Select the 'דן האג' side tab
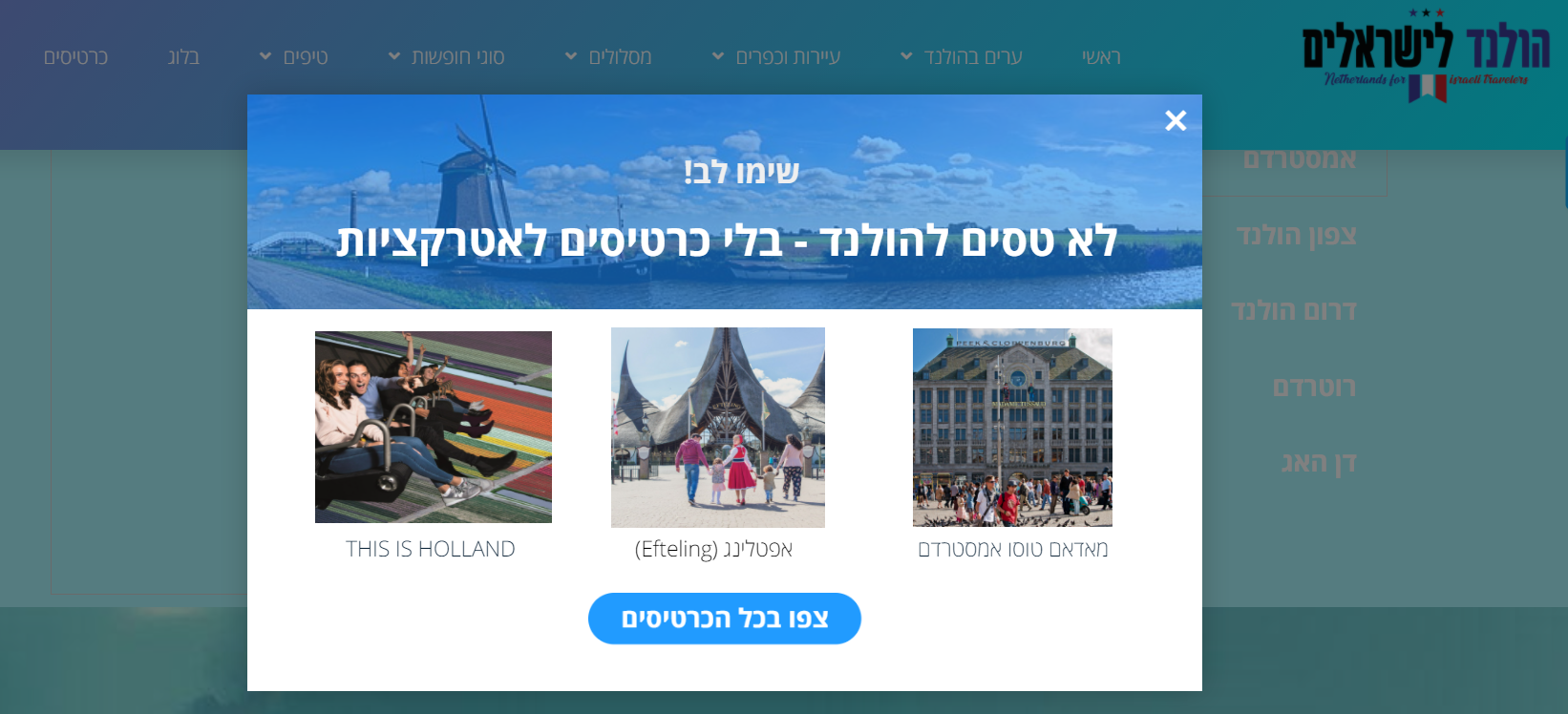Screen dimensions: 1568x714 pos(1318,463)
